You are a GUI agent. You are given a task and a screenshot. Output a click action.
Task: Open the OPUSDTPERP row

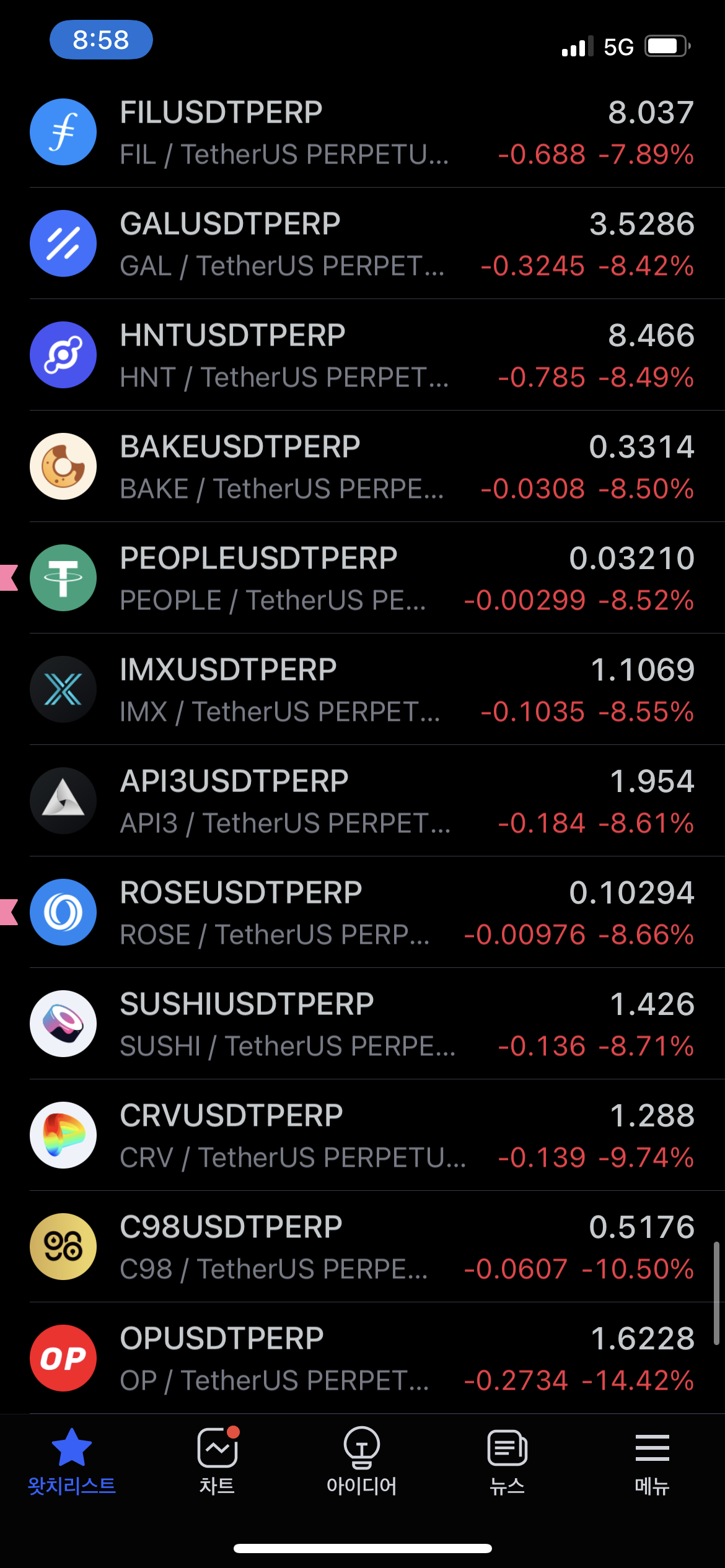pyautogui.click(x=362, y=1358)
